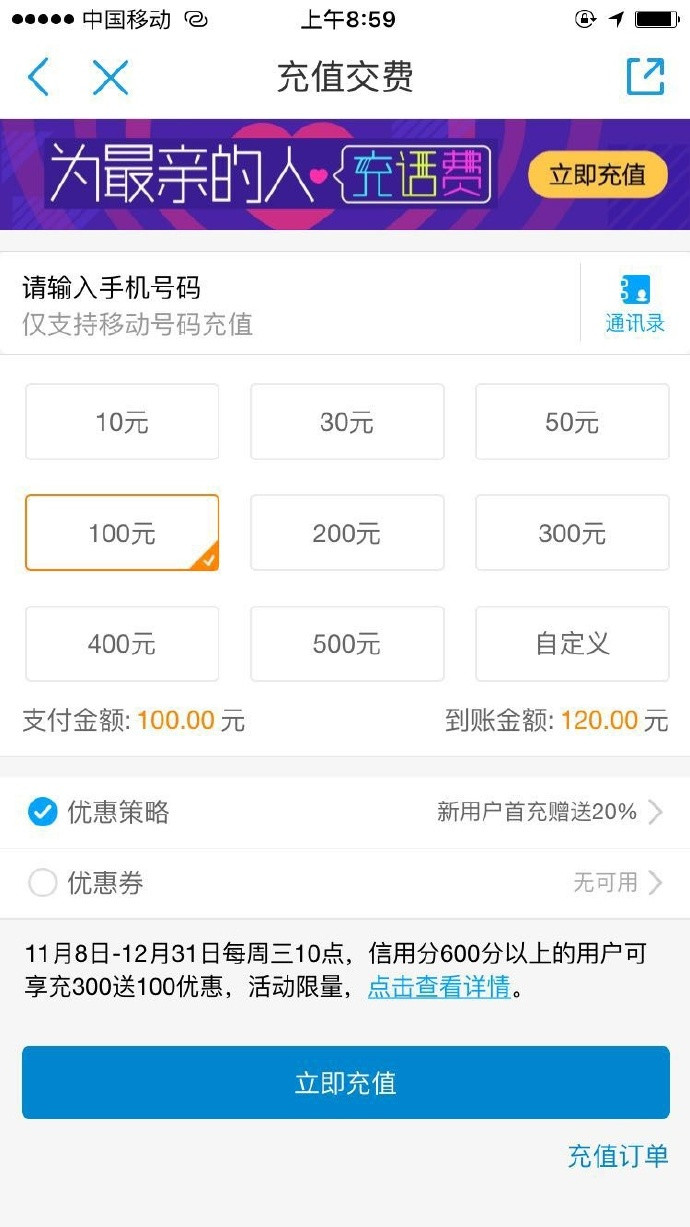
Task: Close the recharge page with X
Action: tap(110, 77)
